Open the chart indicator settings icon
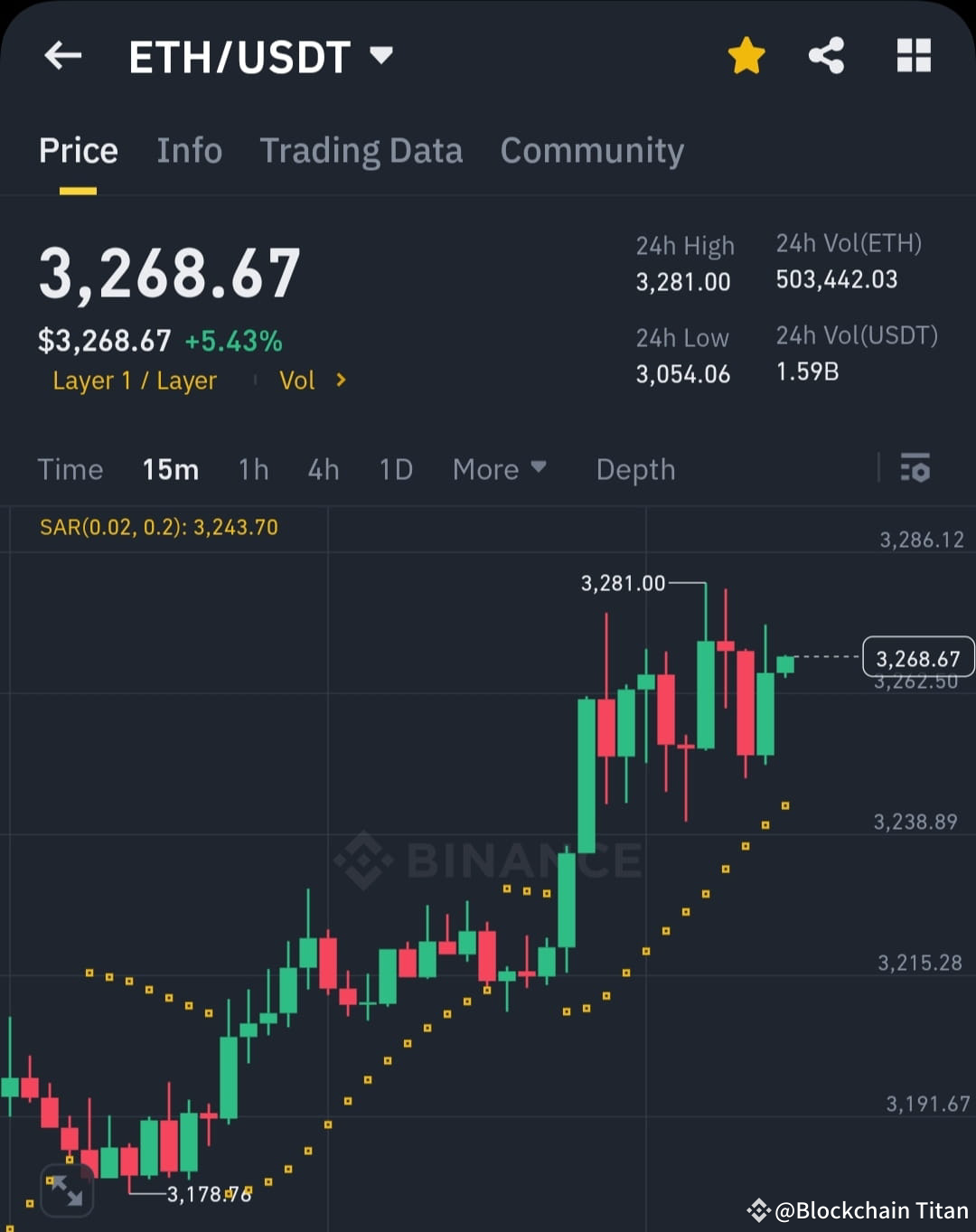This screenshot has width=976, height=1232. point(915,469)
